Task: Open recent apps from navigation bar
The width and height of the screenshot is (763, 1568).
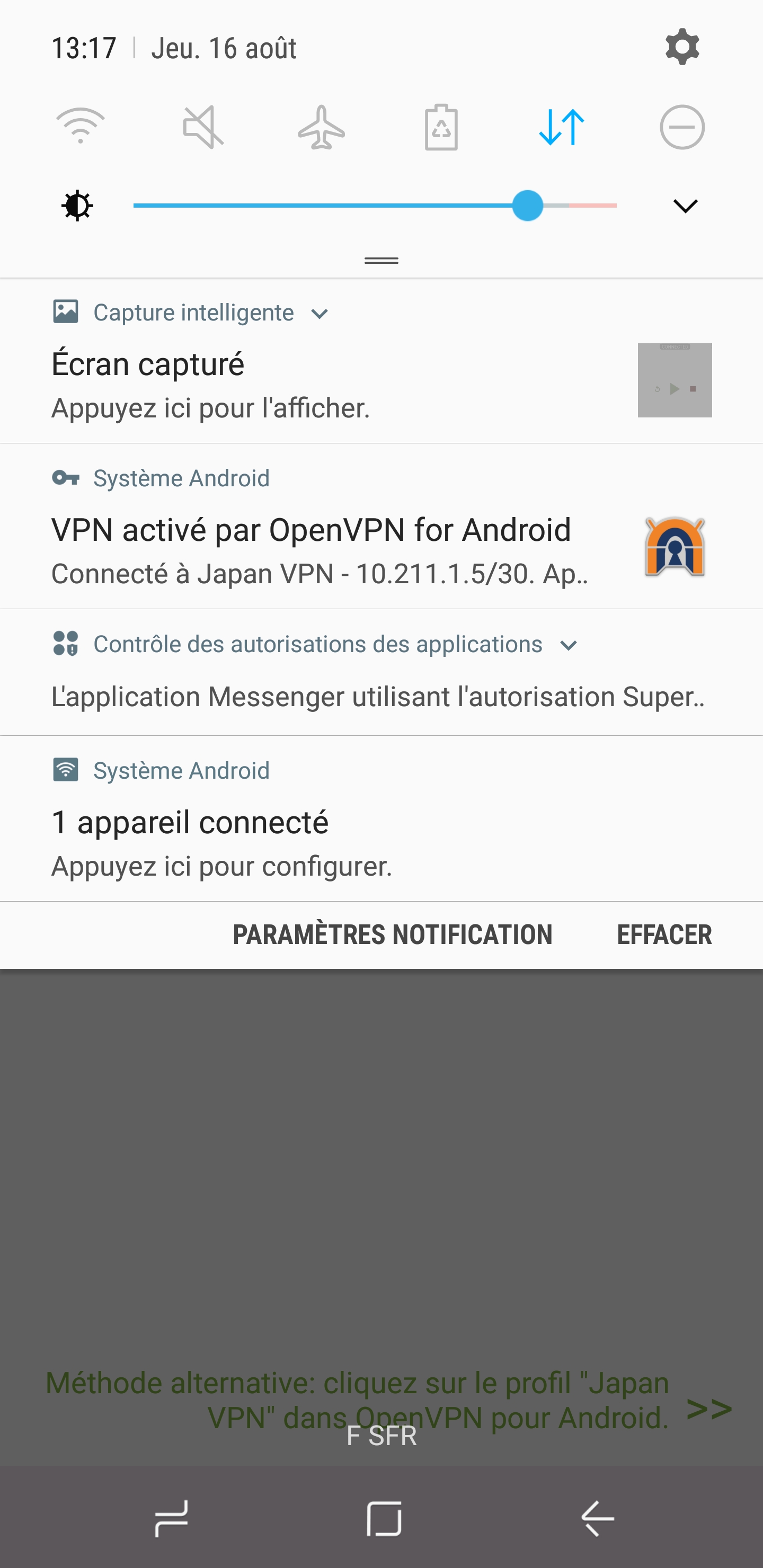Action: [x=171, y=1518]
